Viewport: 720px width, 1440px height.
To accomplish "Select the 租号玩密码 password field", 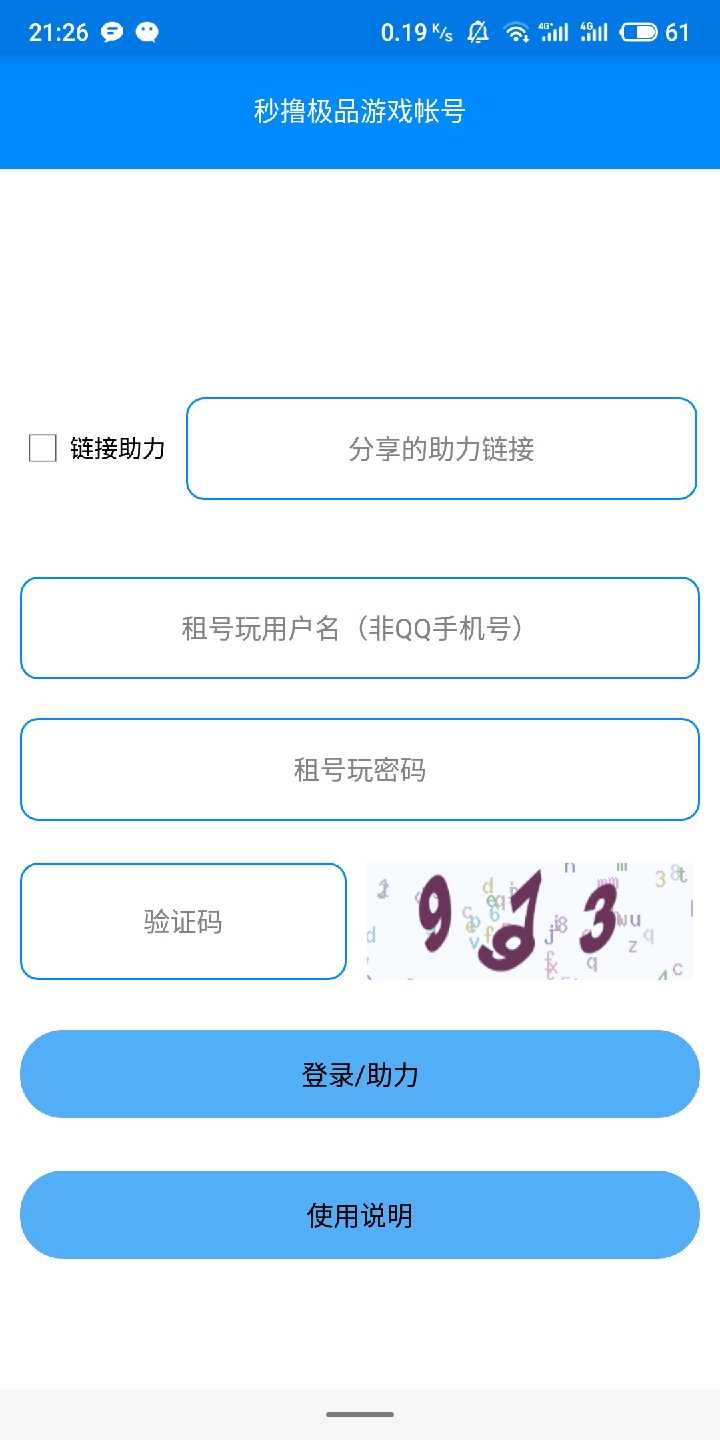I will click(x=360, y=769).
